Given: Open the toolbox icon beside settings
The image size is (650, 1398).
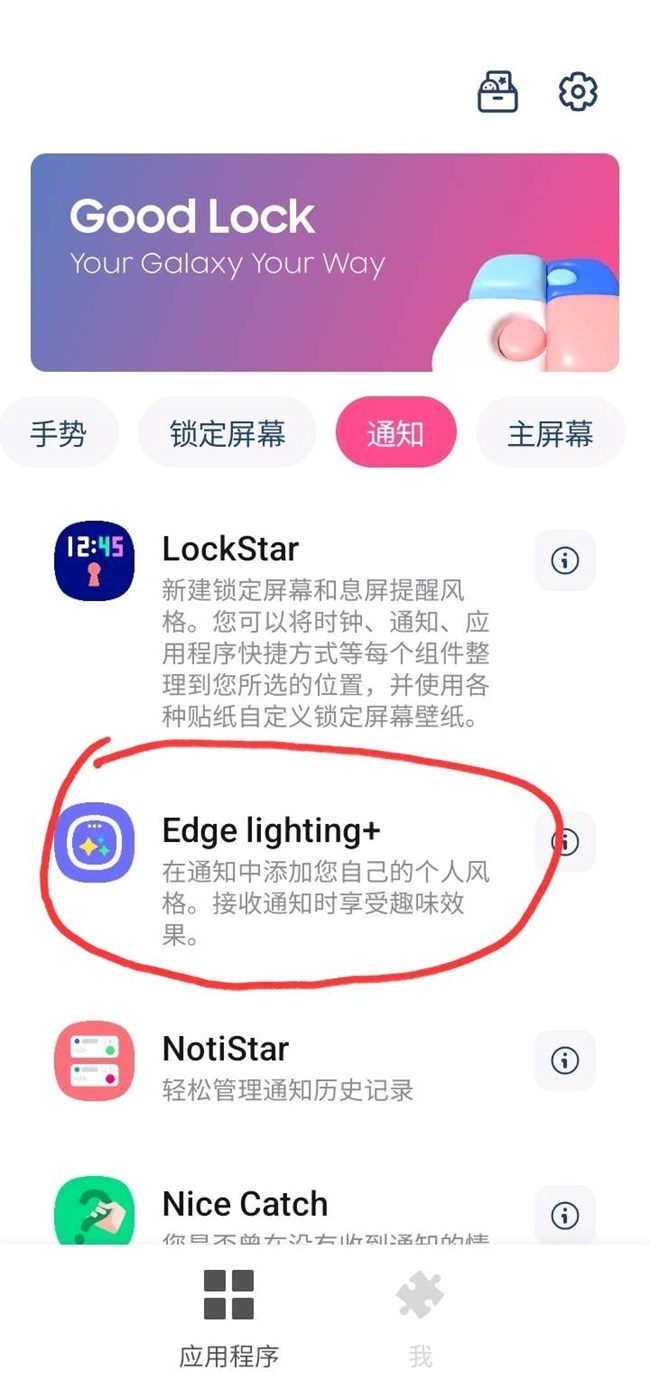Looking at the screenshot, I should click(497, 92).
